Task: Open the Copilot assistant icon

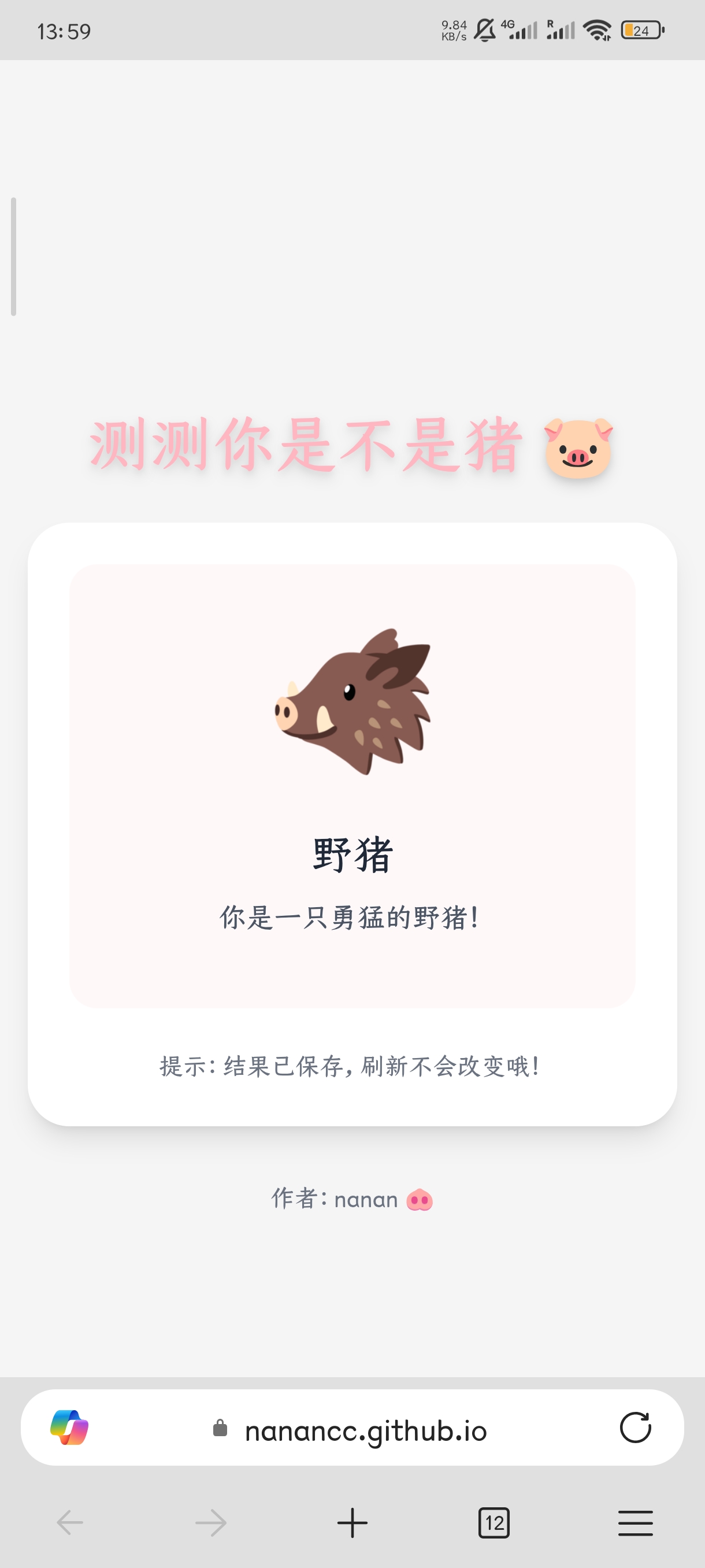Action: (69, 1428)
